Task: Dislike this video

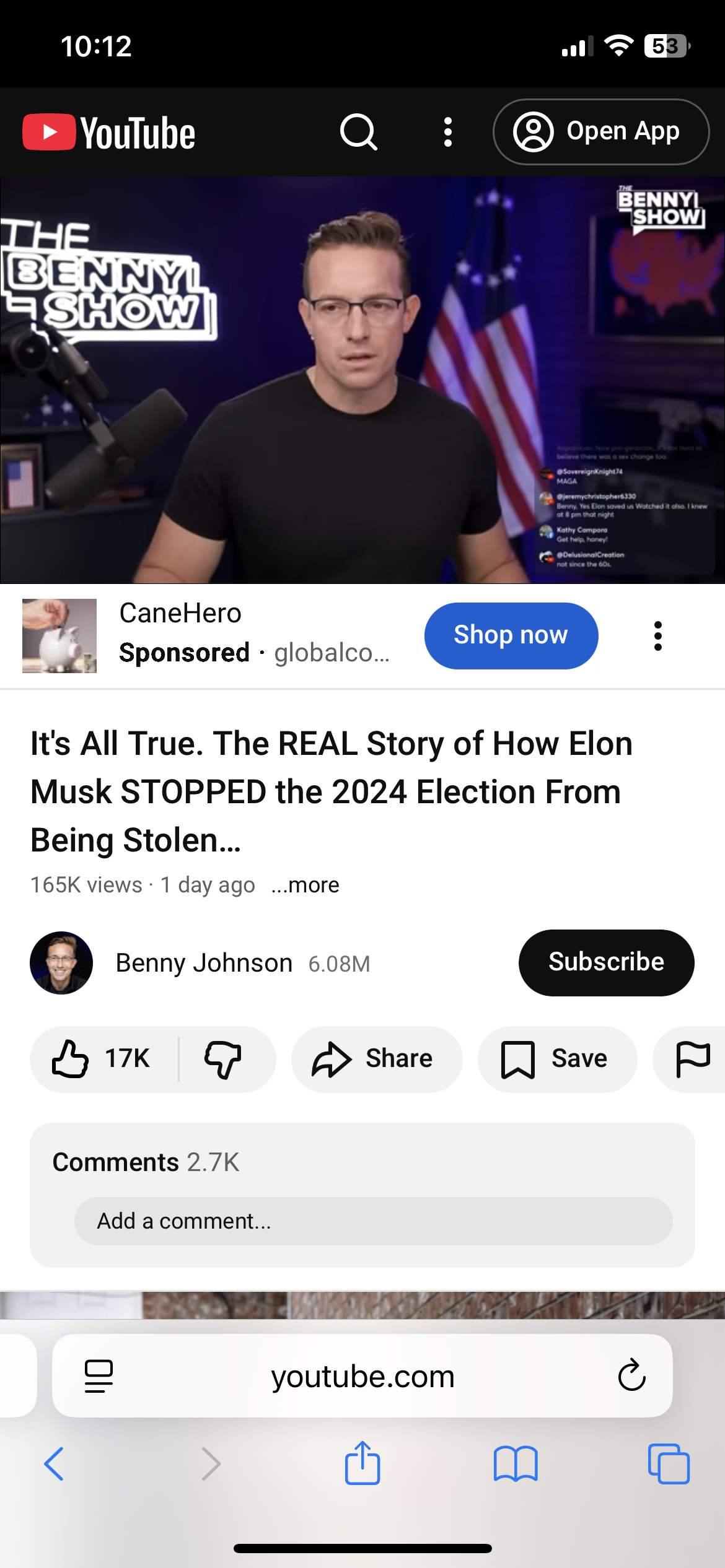Action: point(224,1058)
